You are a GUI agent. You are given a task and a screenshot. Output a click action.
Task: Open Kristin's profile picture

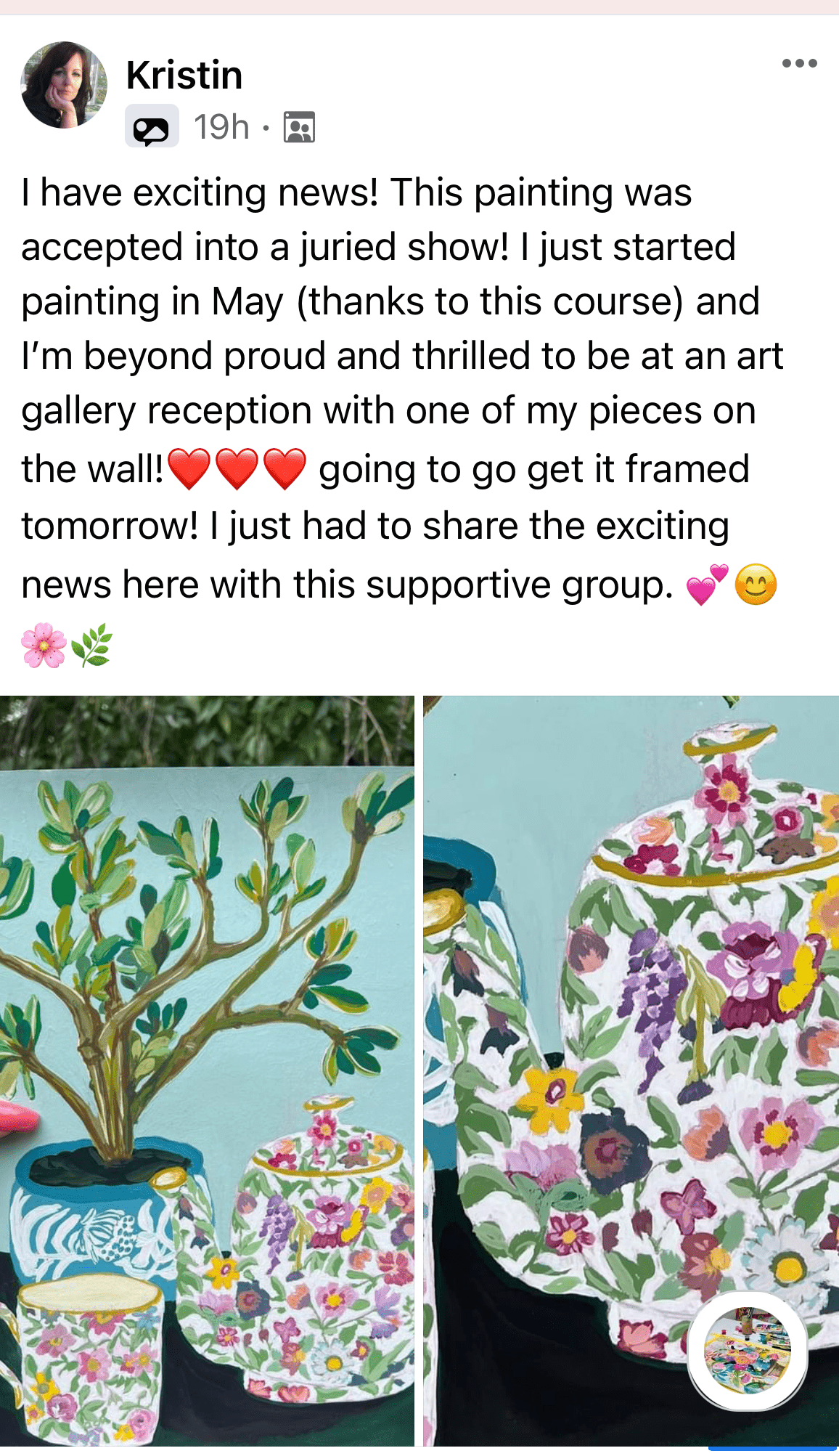pos(64,84)
